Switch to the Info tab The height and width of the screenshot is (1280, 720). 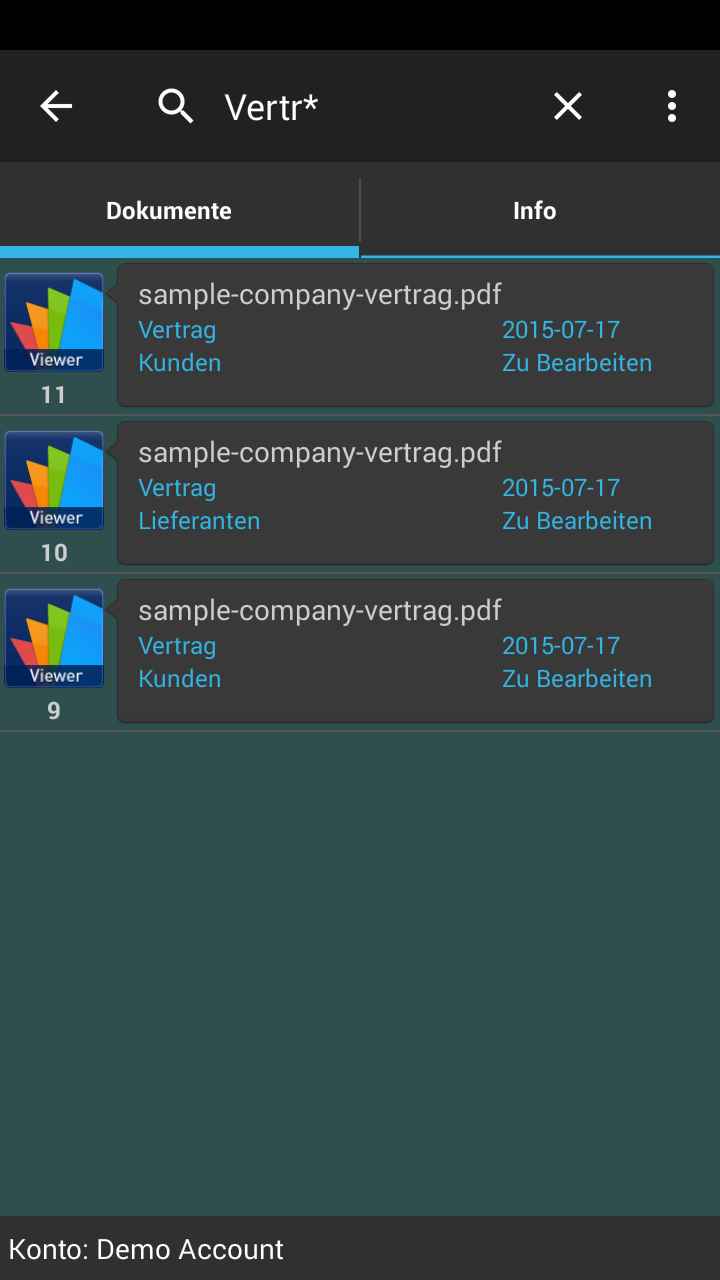coord(540,210)
